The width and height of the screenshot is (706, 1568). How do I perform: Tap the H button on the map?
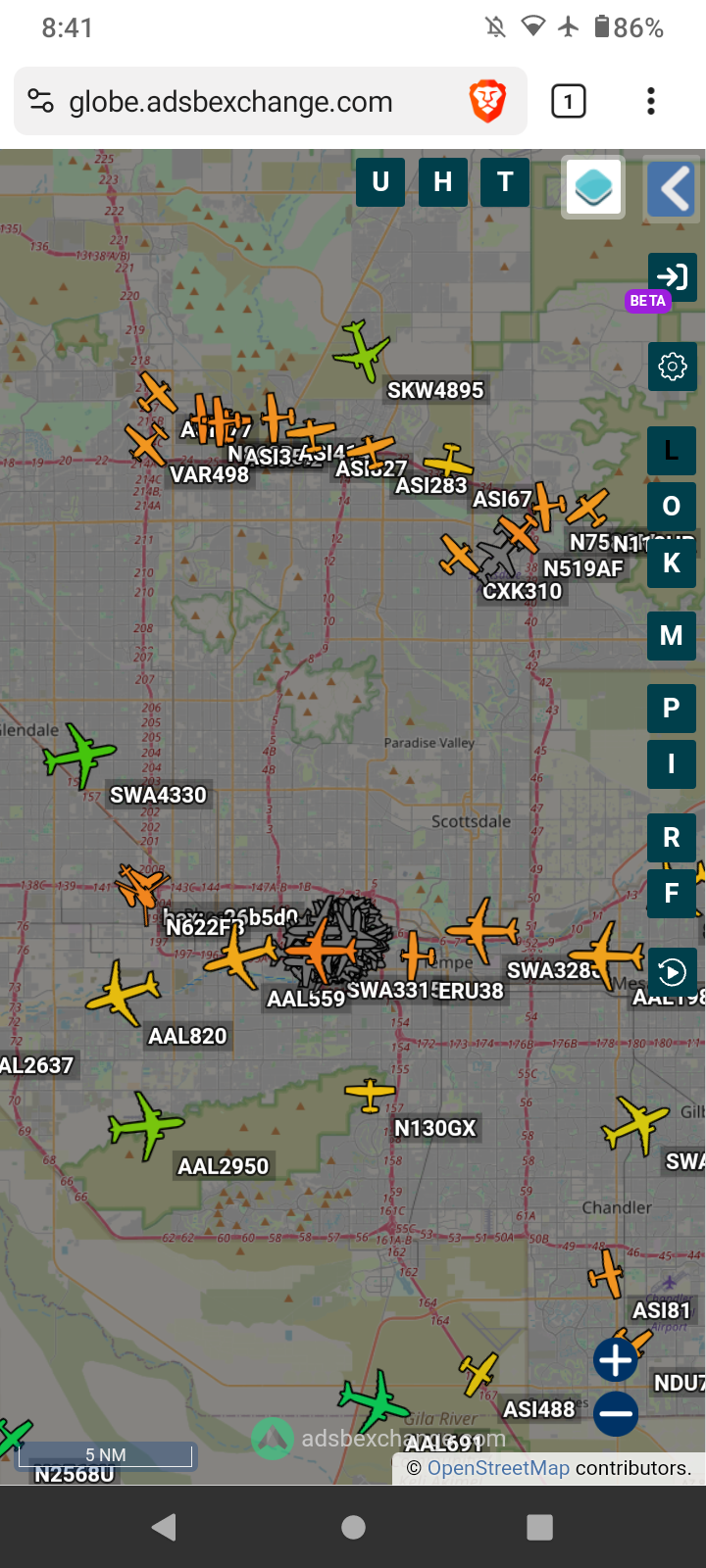point(443,182)
